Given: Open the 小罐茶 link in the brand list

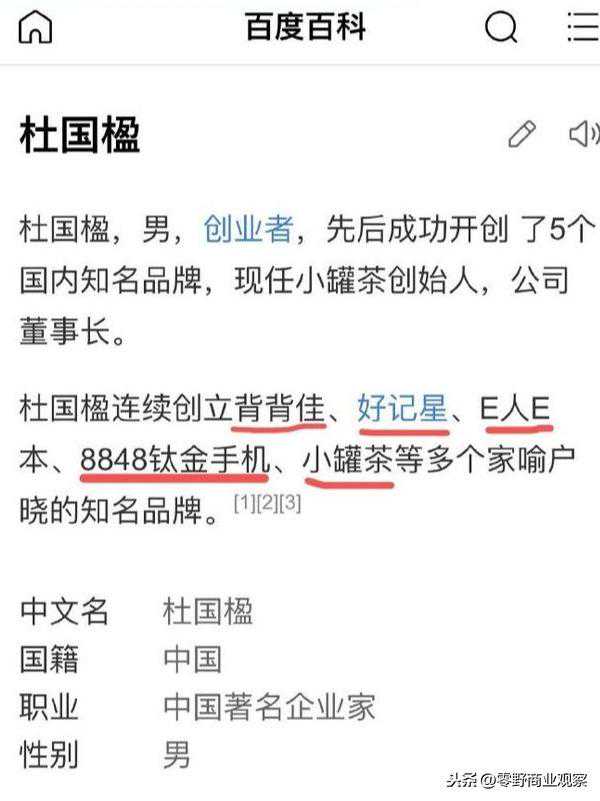Looking at the screenshot, I should (x=348, y=462).
